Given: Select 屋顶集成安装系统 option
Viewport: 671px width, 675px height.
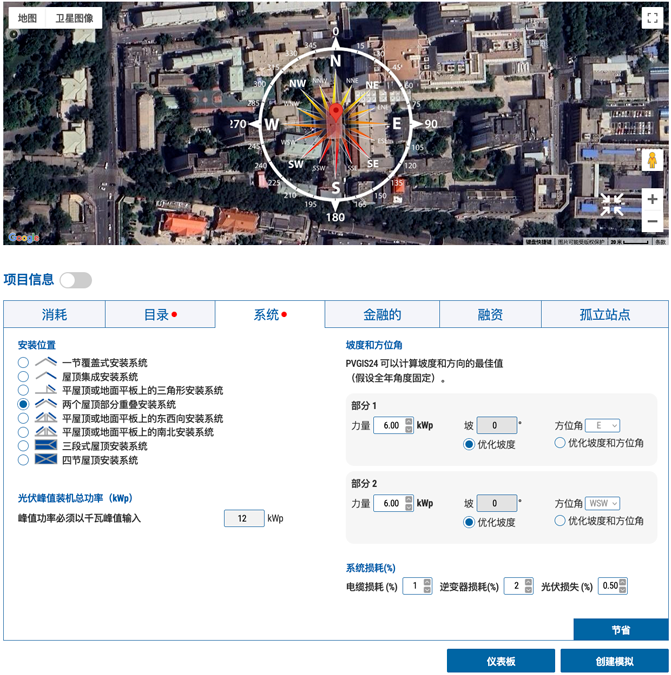Looking at the screenshot, I should click(x=23, y=376).
